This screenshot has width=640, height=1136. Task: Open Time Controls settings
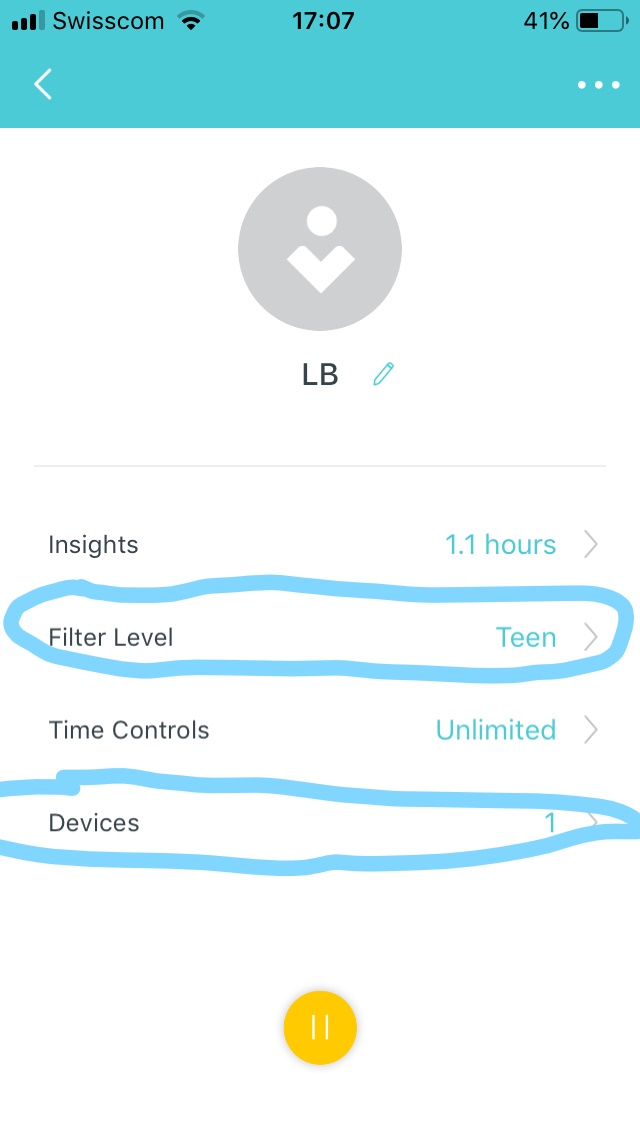[x=320, y=730]
